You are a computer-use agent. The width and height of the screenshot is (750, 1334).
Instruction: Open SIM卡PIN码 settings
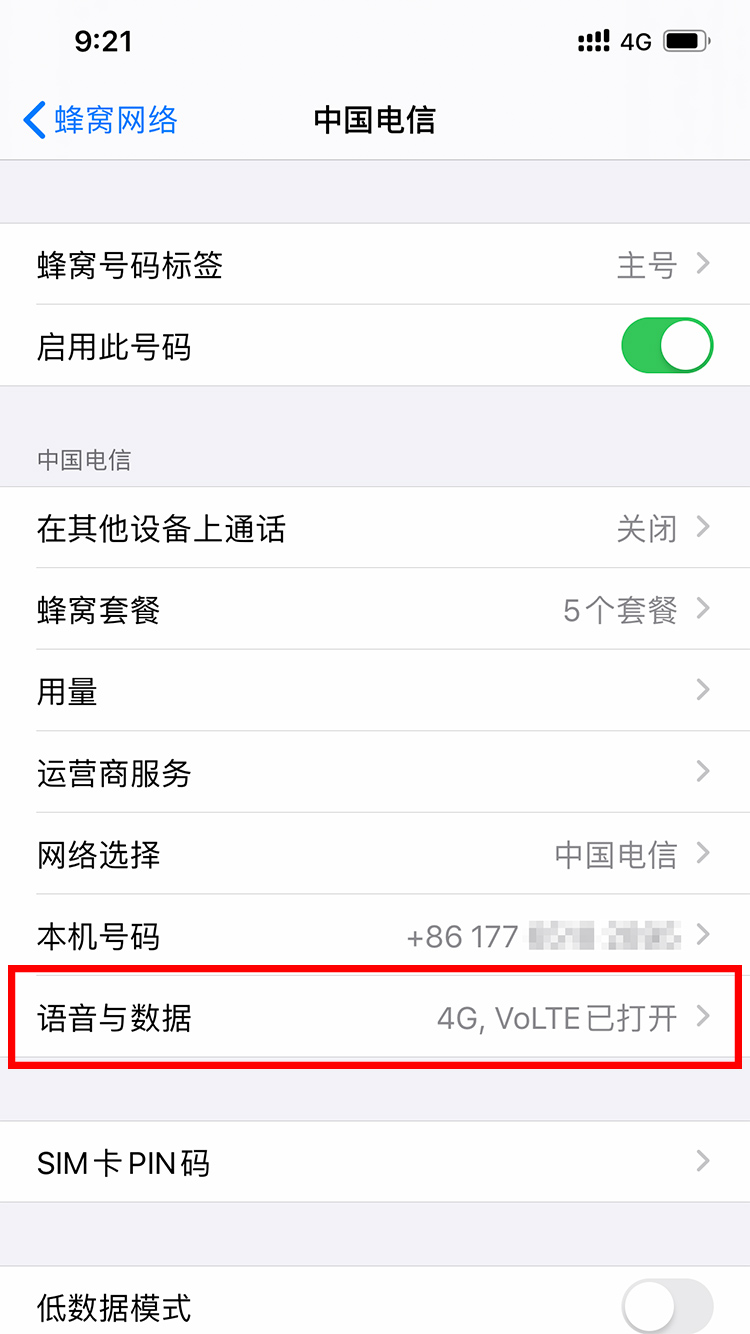(x=375, y=1162)
